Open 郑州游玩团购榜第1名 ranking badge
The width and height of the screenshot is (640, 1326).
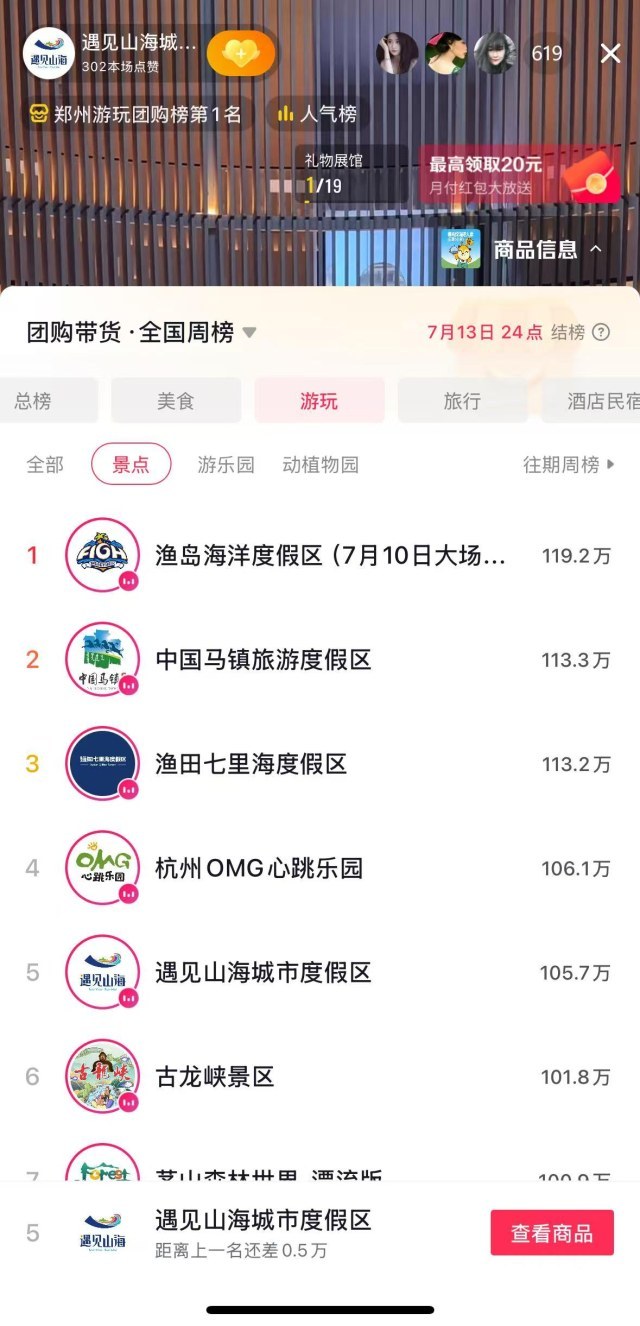pos(136,114)
